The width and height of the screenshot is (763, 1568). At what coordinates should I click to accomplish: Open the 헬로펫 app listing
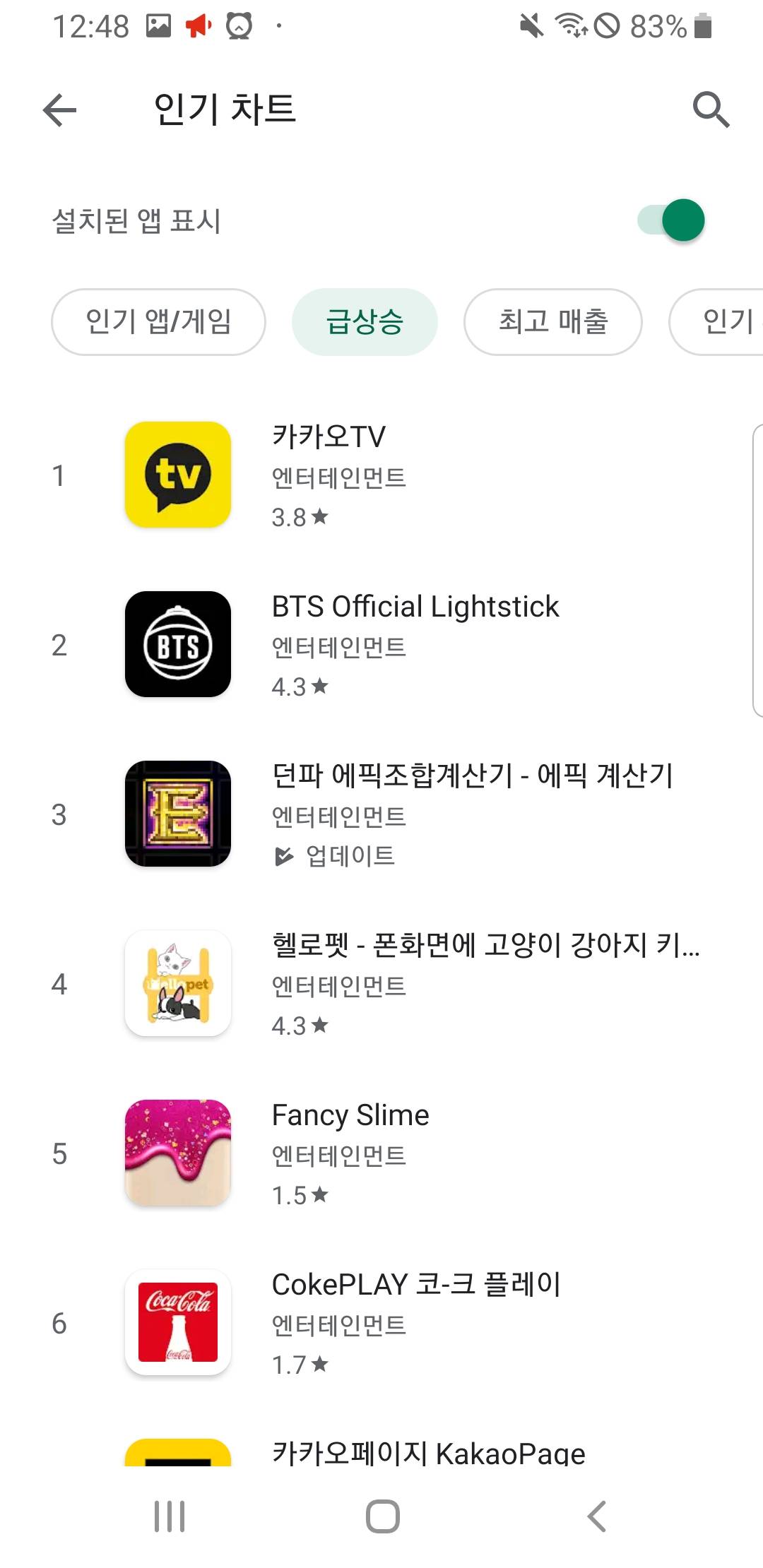click(x=381, y=984)
